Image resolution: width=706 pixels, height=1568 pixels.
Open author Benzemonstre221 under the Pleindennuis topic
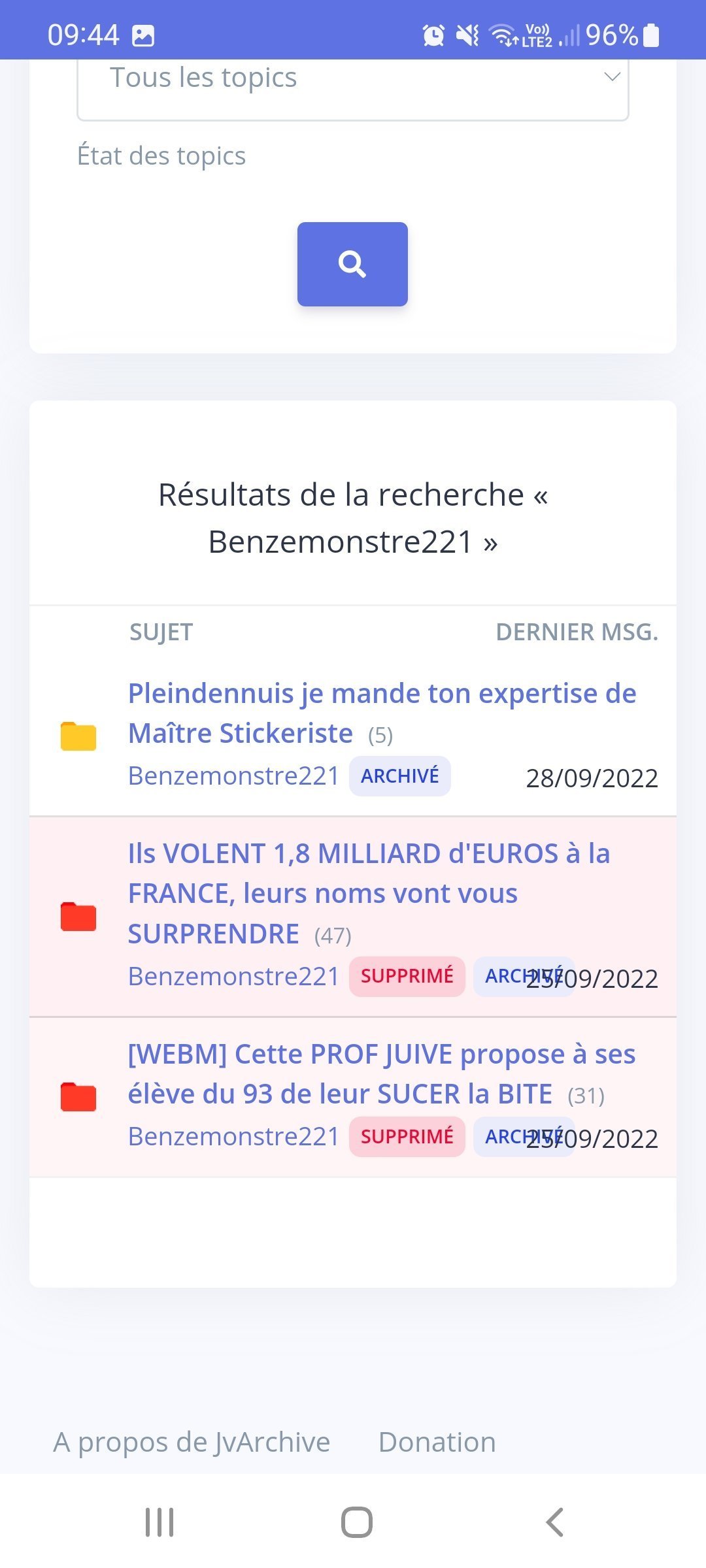tap(233, 776)
